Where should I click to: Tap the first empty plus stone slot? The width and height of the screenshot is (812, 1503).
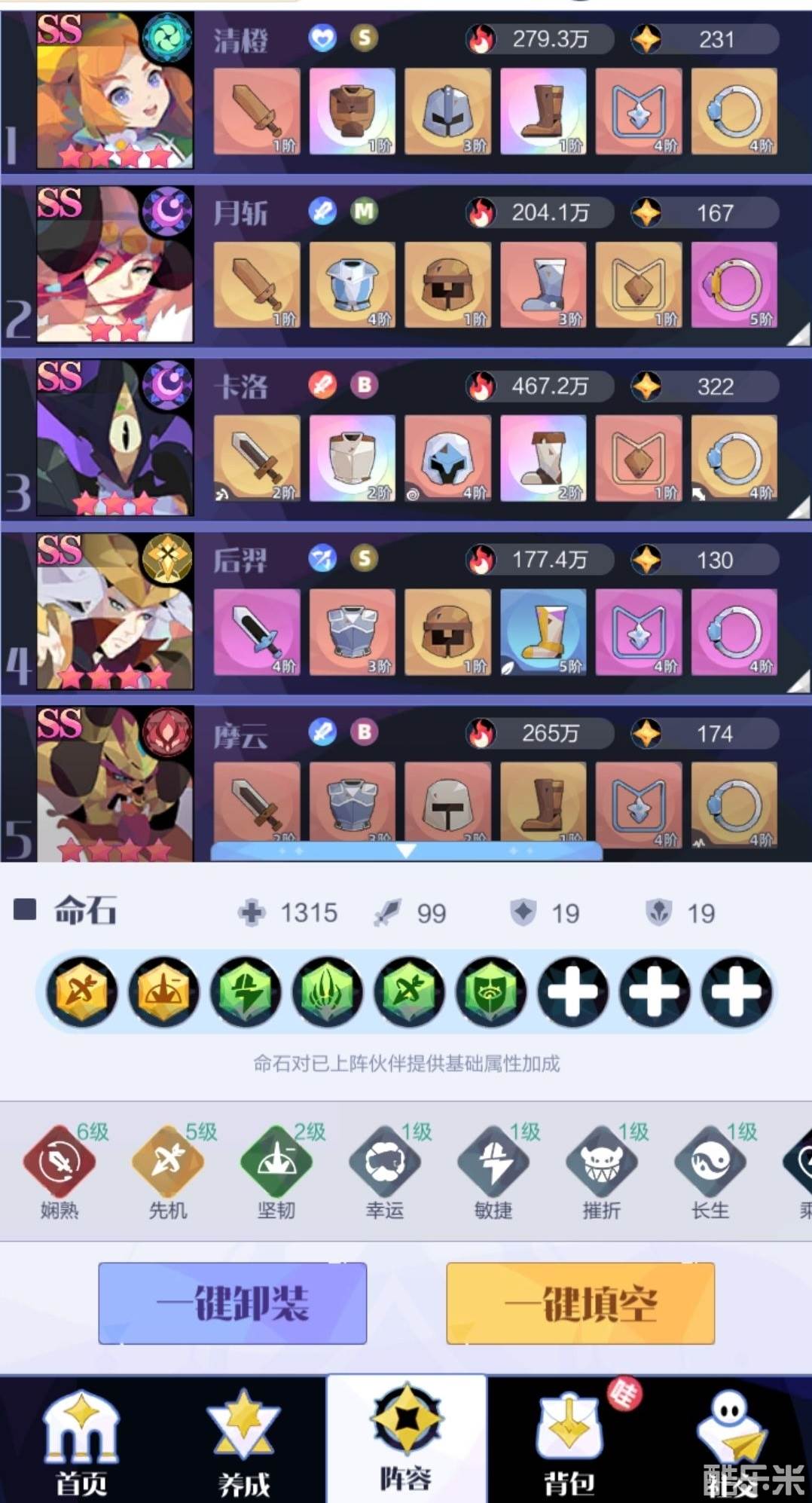pyautogui.click(x=572, y=992)
